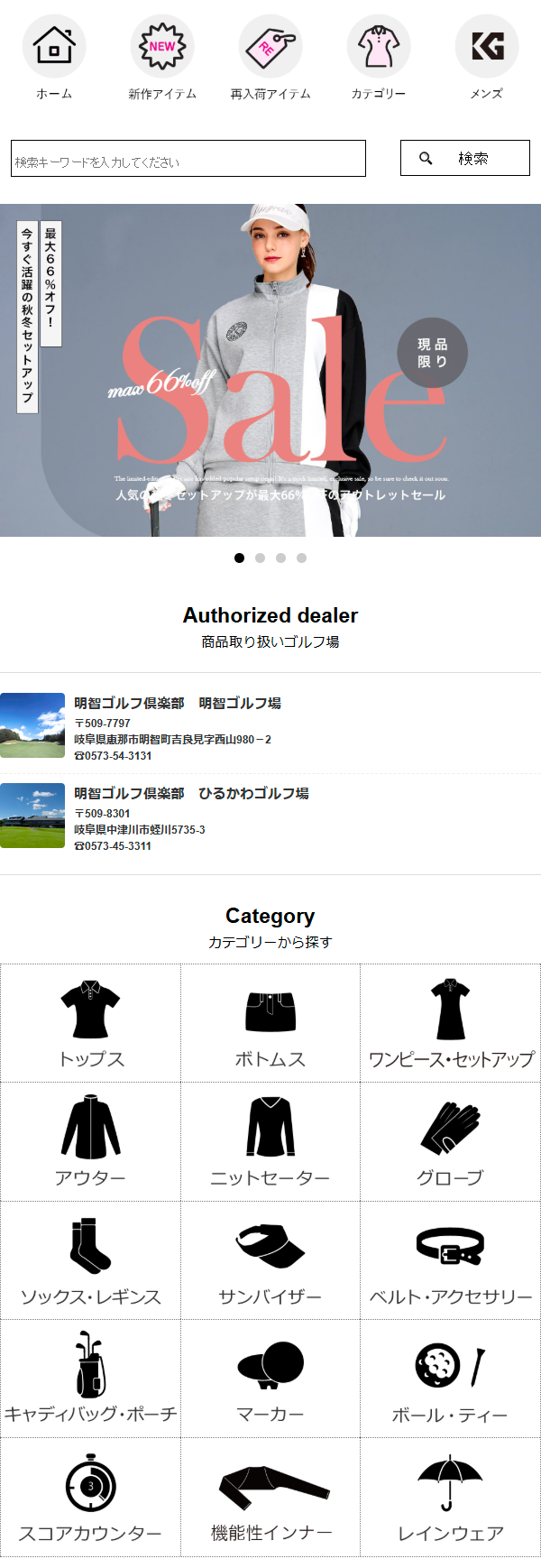Open 明智ゴルフ倶楽部 ひるかわゴルフ場 details
The height and width of the screenshot is (1568, 541).
point(191,794)
